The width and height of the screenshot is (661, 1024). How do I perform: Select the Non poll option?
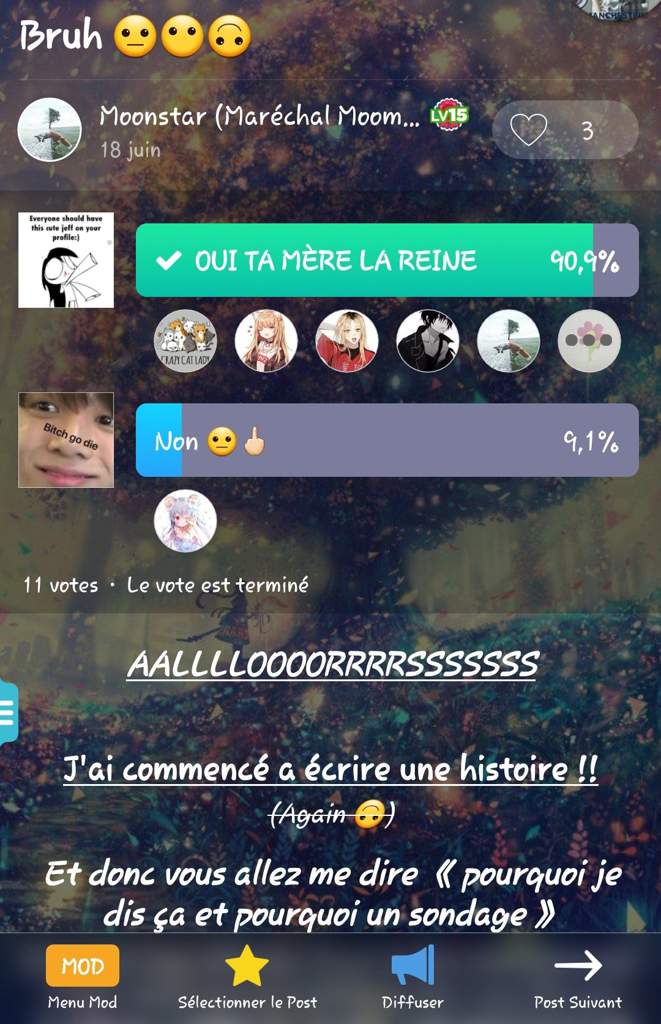386,441
